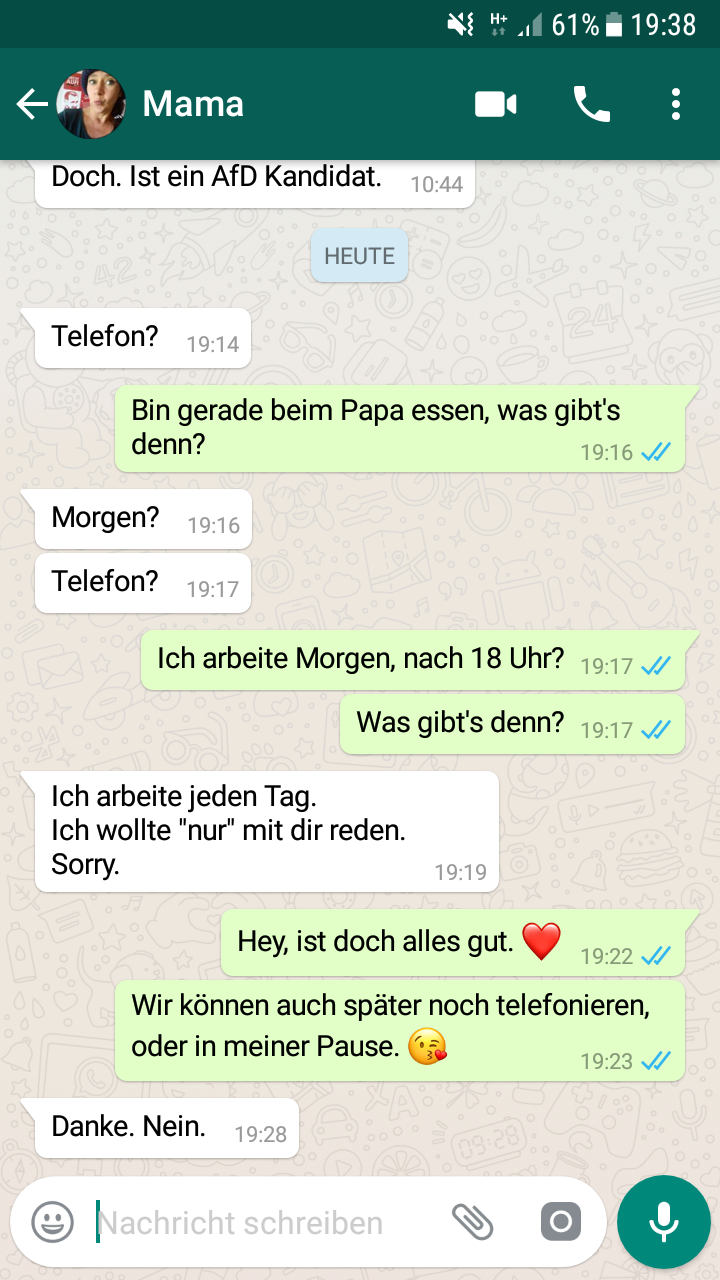The image size is (720, 1280).
Task: Attach a file with the paperclip
Action: [473, 1221]
